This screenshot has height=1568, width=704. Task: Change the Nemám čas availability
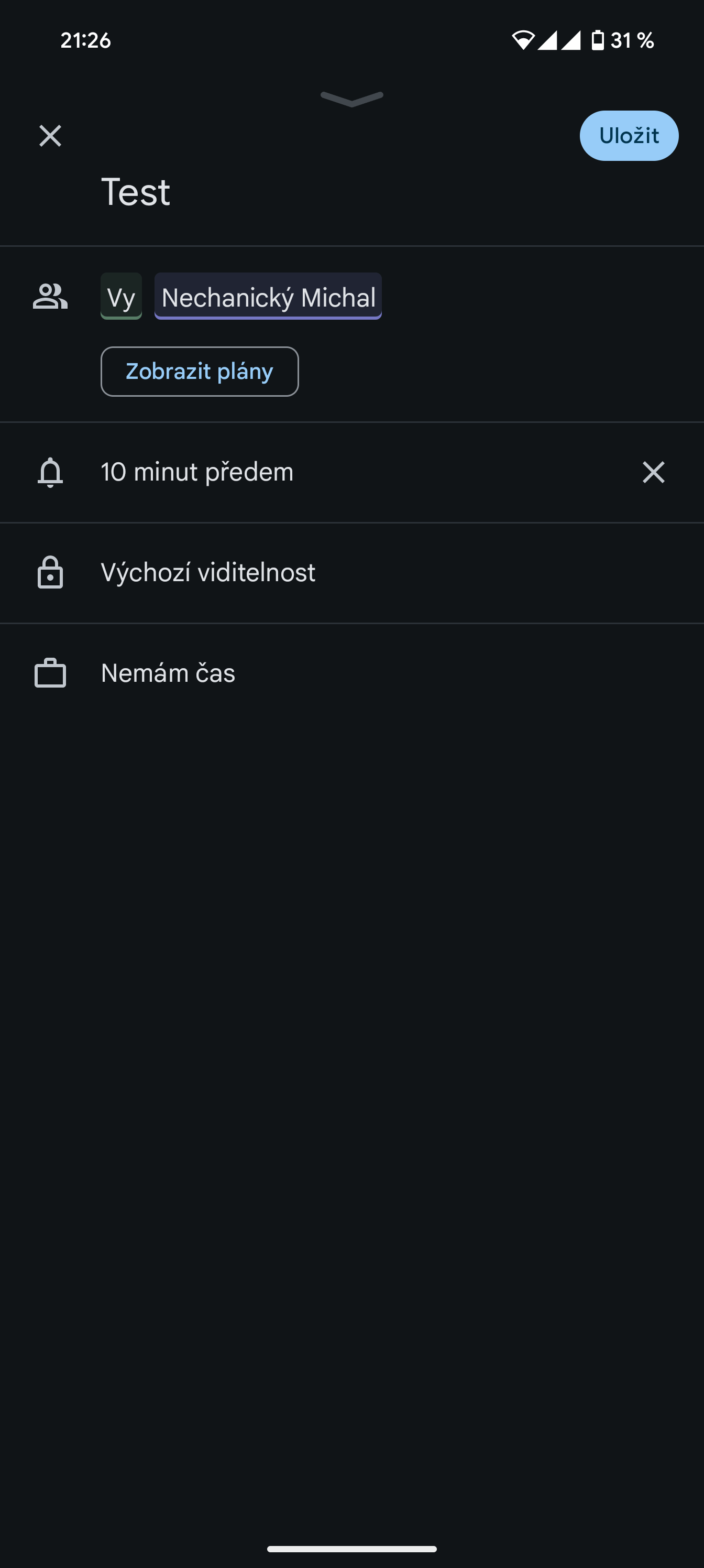pyautogui.click(x=168, y=673)
